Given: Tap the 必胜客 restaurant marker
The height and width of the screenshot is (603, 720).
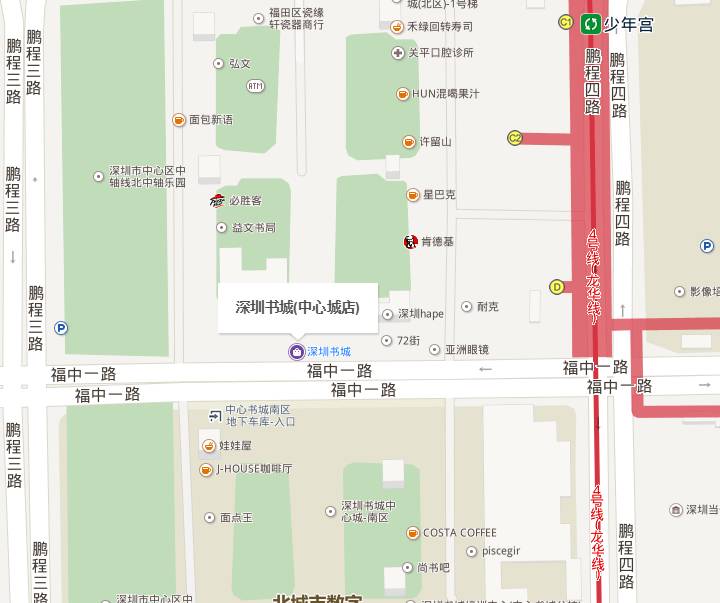Looking at the screenshot, I should [217, 200].
